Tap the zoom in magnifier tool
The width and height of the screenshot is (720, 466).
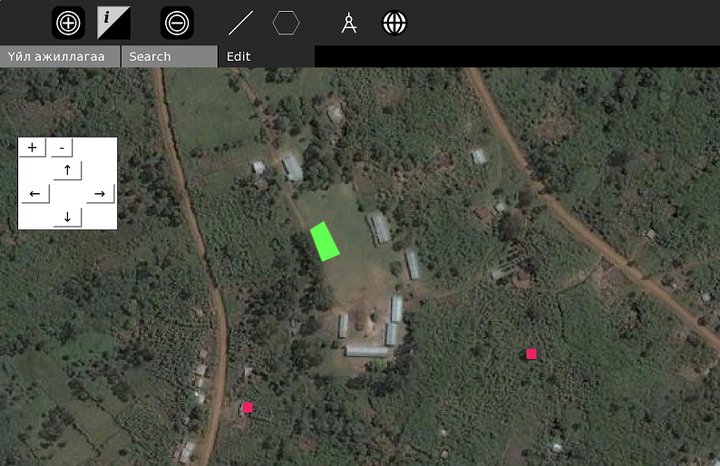[68, 22]
